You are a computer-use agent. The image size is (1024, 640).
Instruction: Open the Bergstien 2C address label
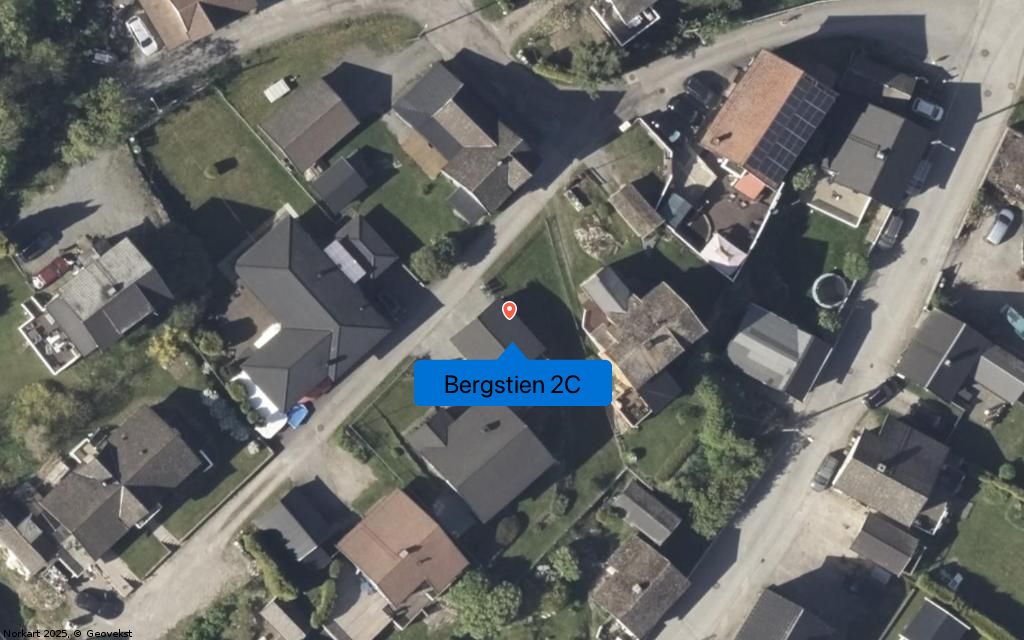pos(512,384)
